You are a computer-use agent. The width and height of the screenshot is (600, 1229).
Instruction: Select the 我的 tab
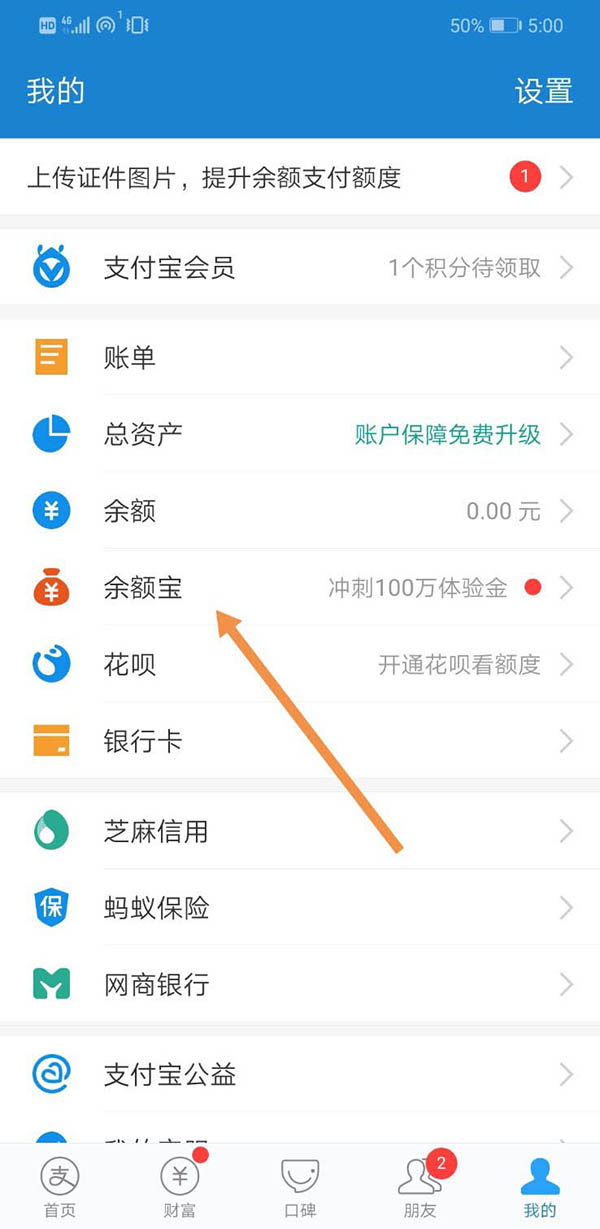(540, 1188)
